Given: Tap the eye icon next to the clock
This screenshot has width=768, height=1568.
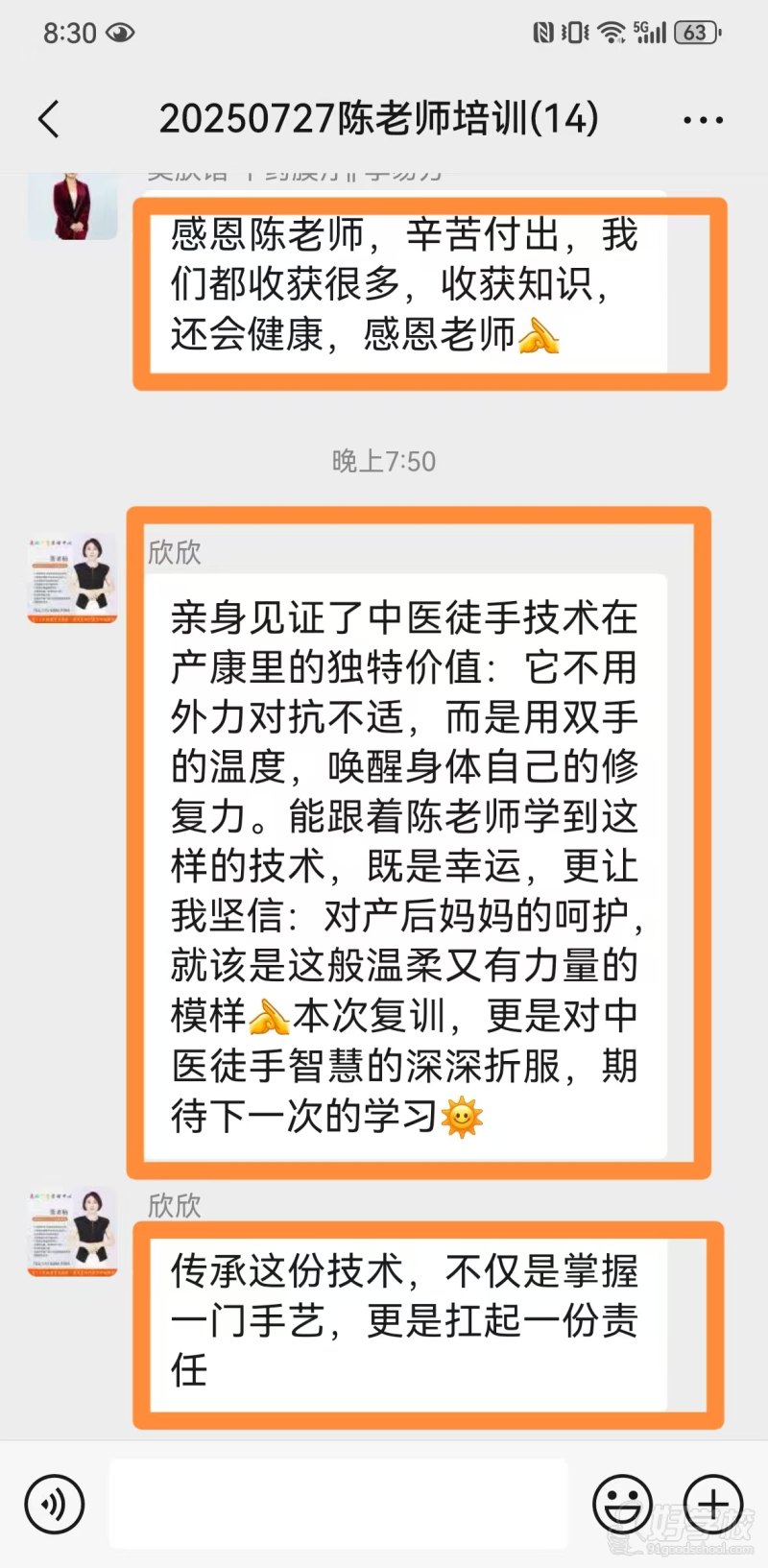Looking at the screenshot, I should [121, 32].
